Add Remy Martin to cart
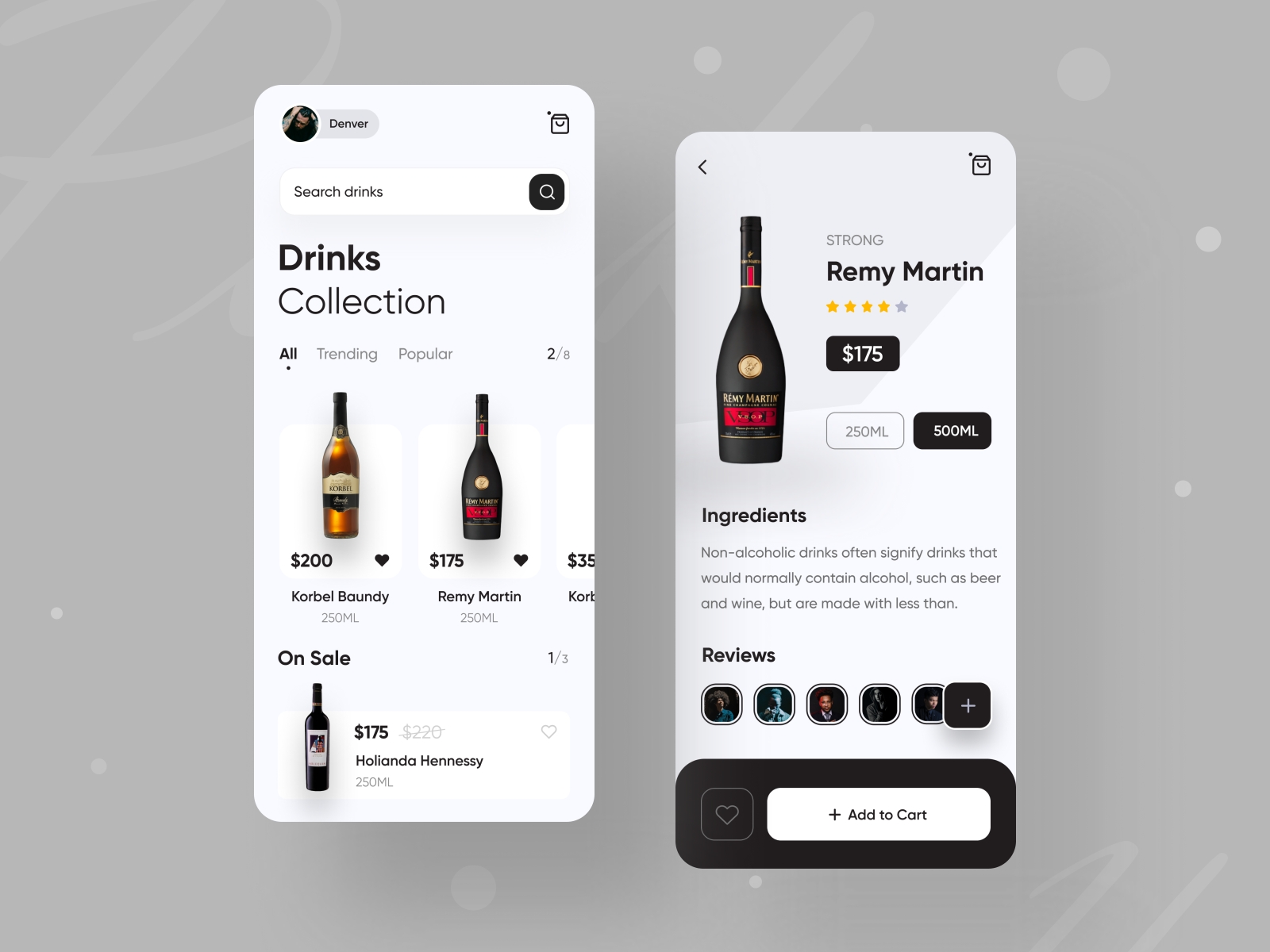Viewport: 1270px width, 952px height. click(x=879, y=814)
